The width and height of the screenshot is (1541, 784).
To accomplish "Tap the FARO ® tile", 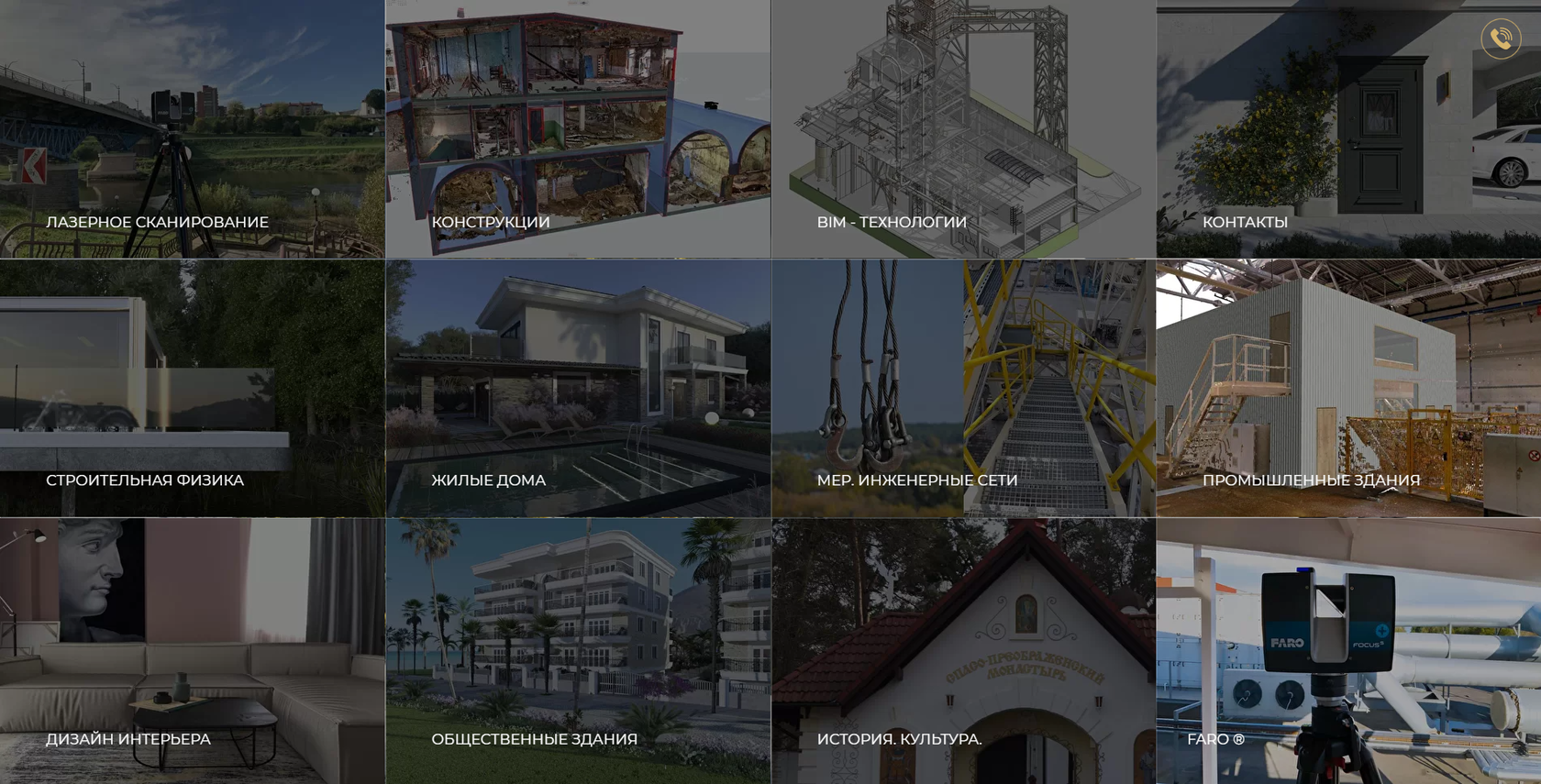I will [x=1348, y=651].
